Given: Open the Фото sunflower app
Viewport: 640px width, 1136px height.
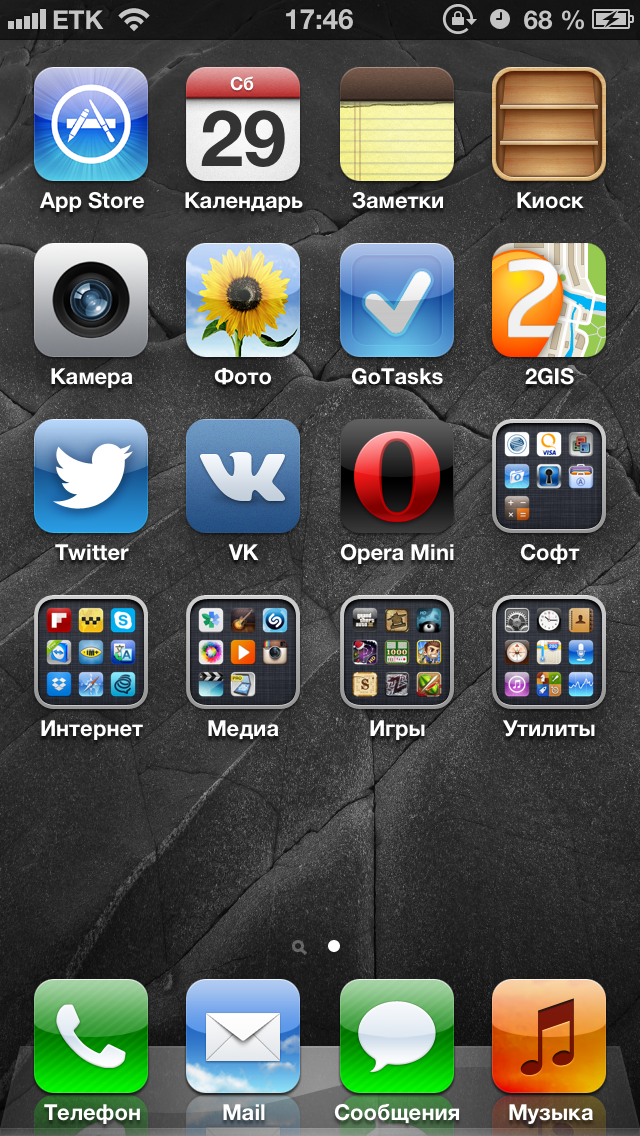Looking at the screenshot, I should (243, 300).
